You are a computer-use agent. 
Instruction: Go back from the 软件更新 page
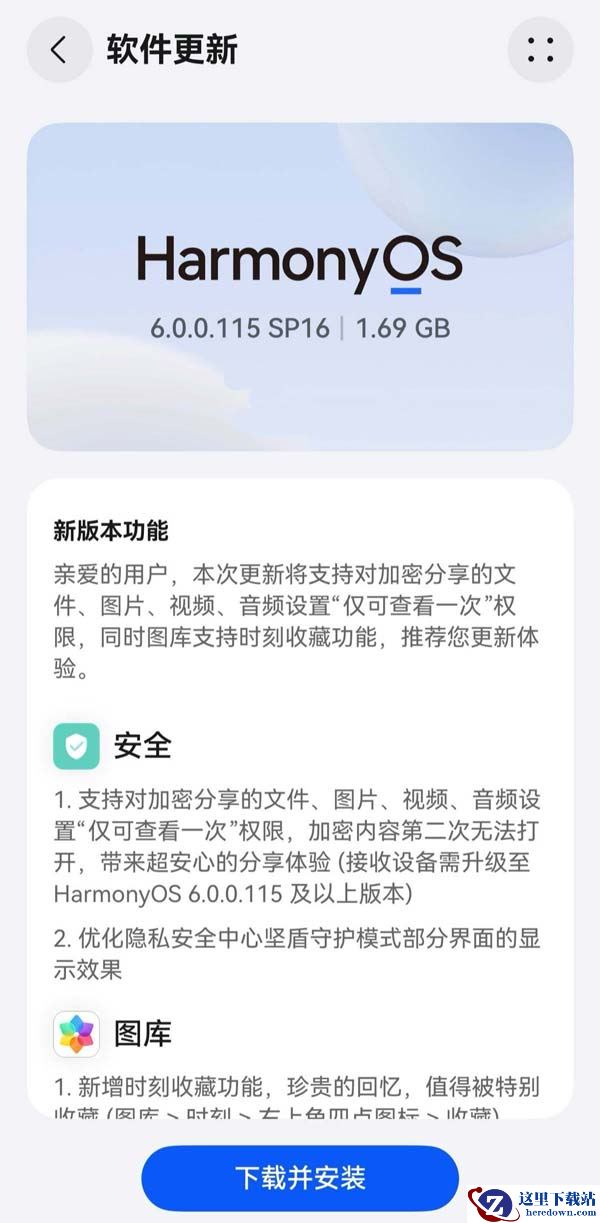coord(59,50)
